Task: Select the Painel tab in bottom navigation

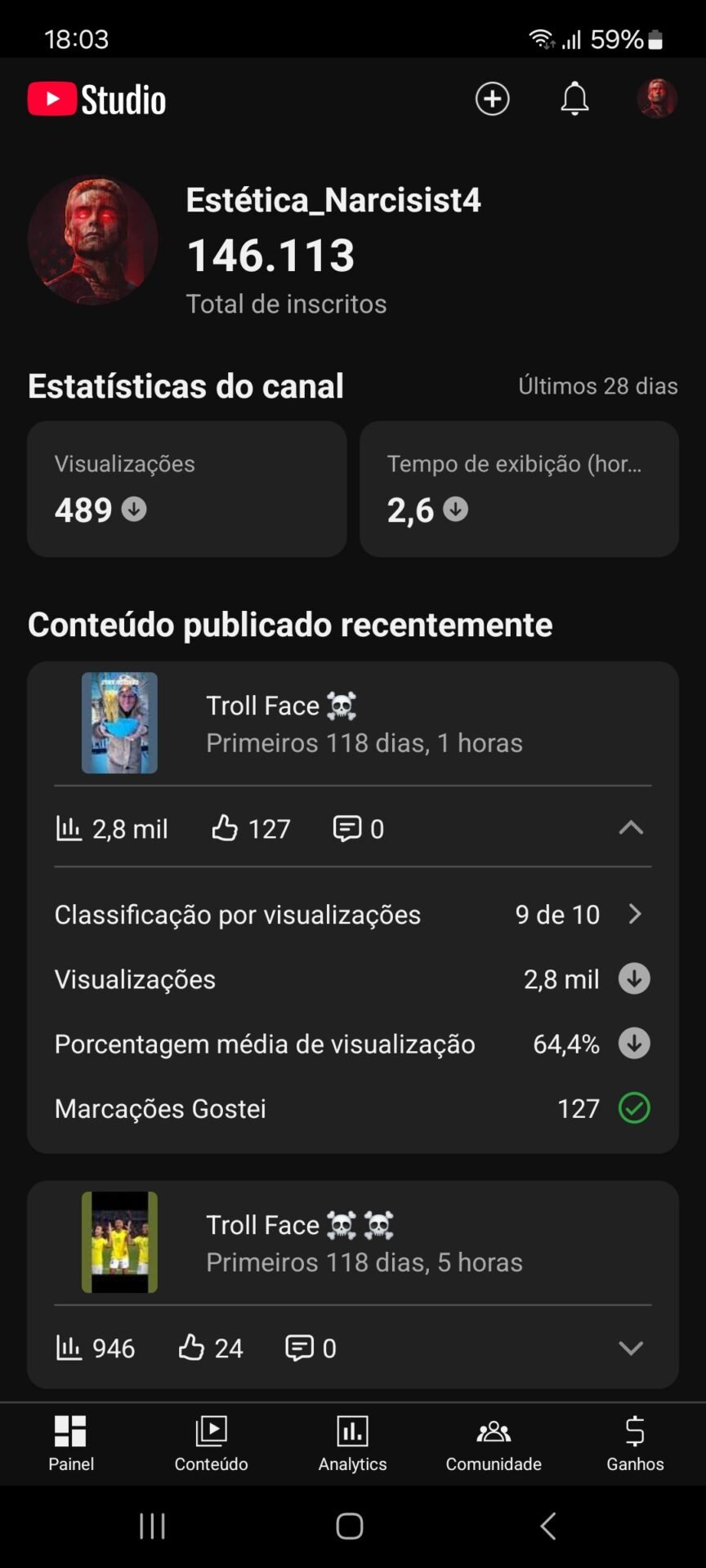Action: click(70, 1444)
